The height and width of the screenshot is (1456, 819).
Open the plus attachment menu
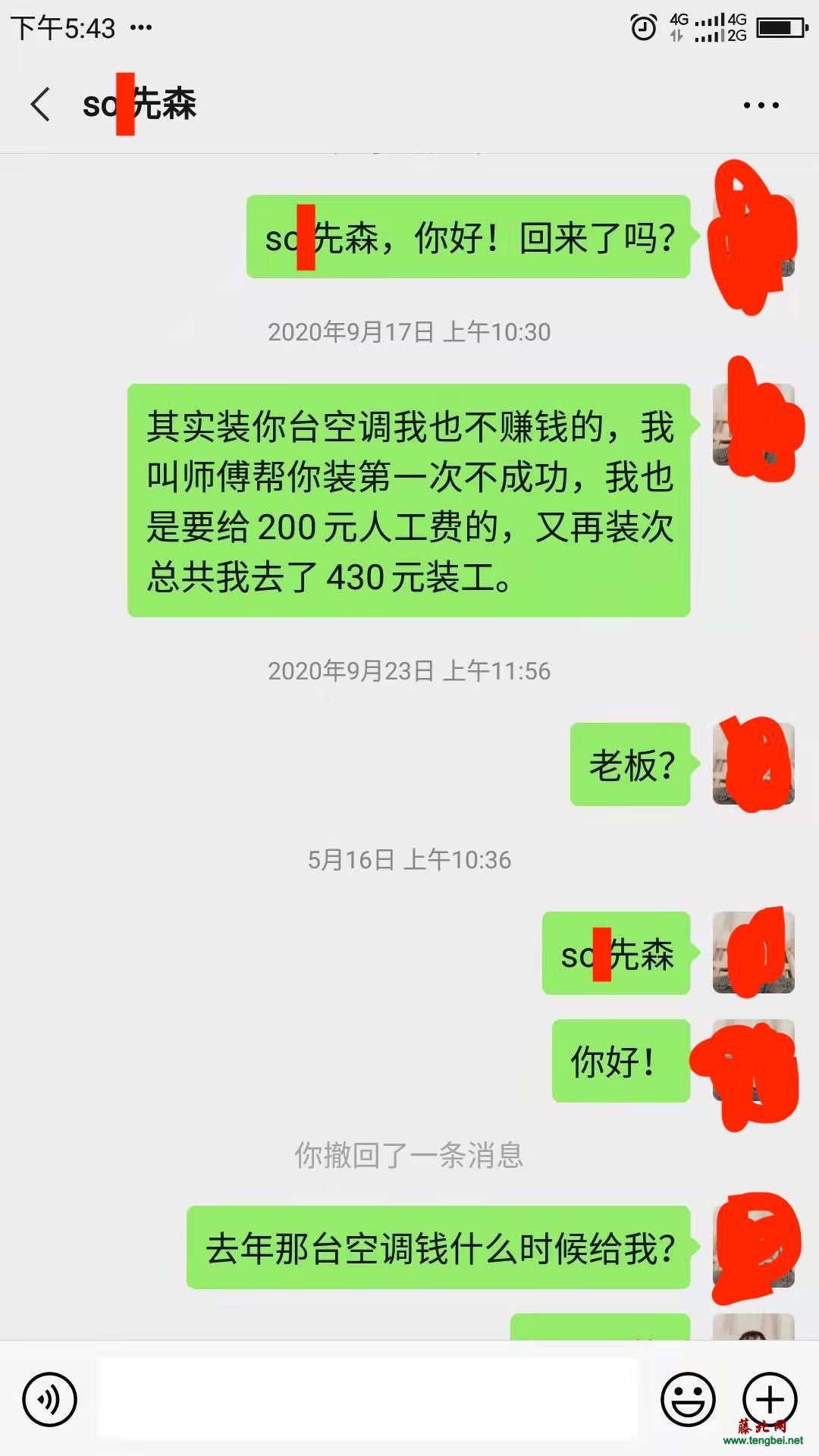point(769,1399)
